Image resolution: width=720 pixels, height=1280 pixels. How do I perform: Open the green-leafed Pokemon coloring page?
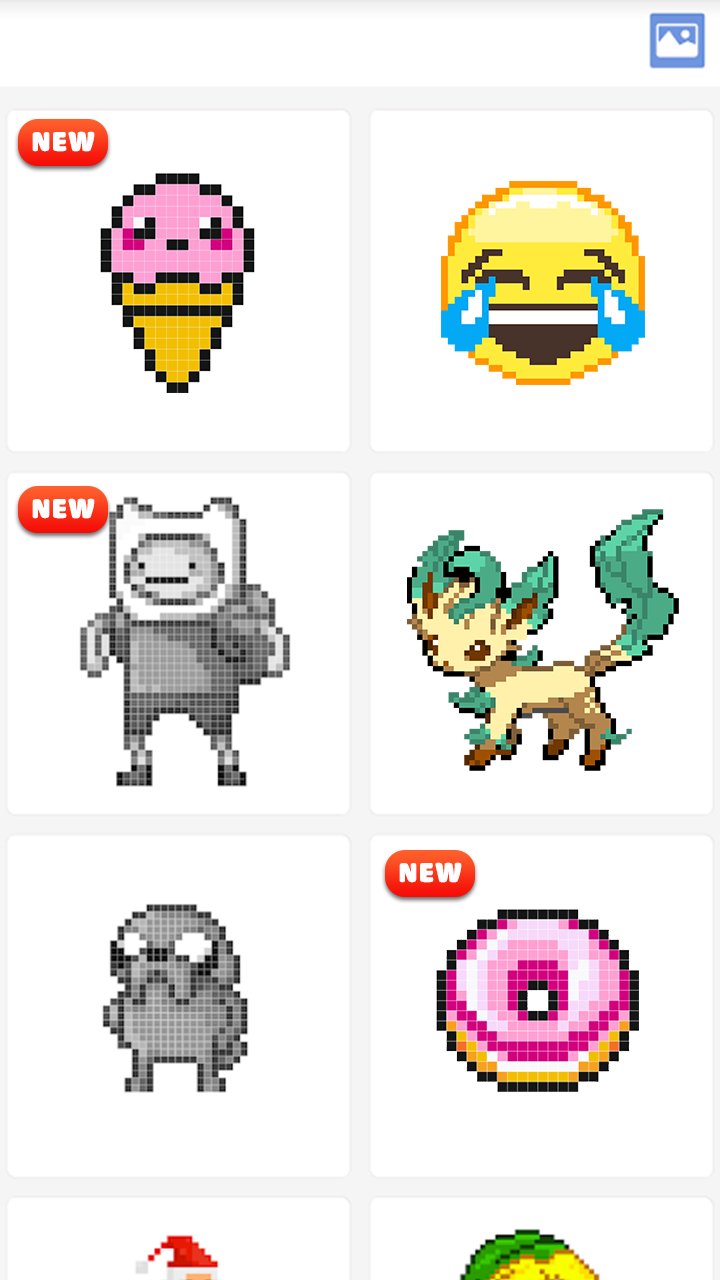point(540,643)
